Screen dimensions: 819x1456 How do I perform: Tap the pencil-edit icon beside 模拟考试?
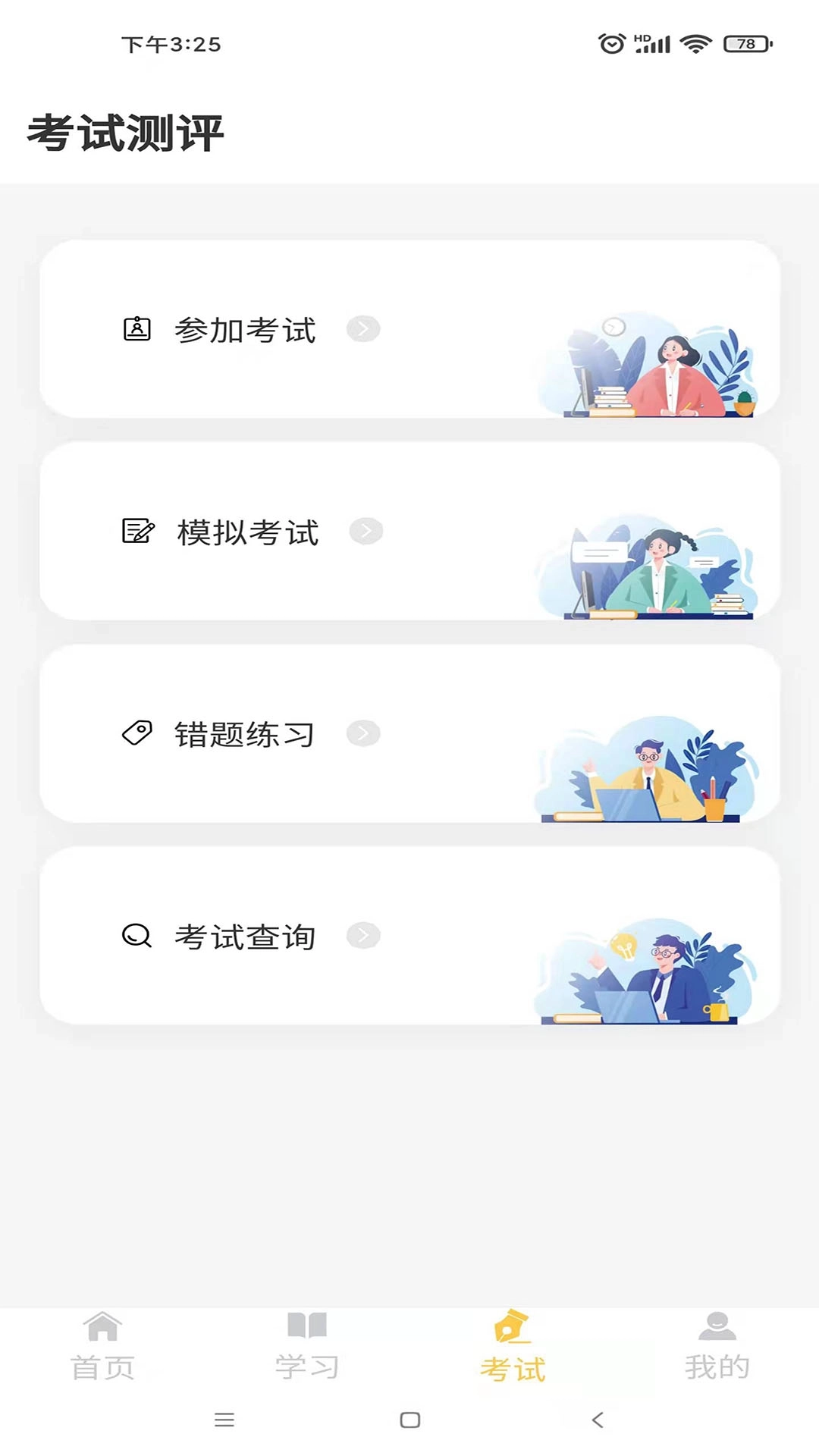click(137, 532)
